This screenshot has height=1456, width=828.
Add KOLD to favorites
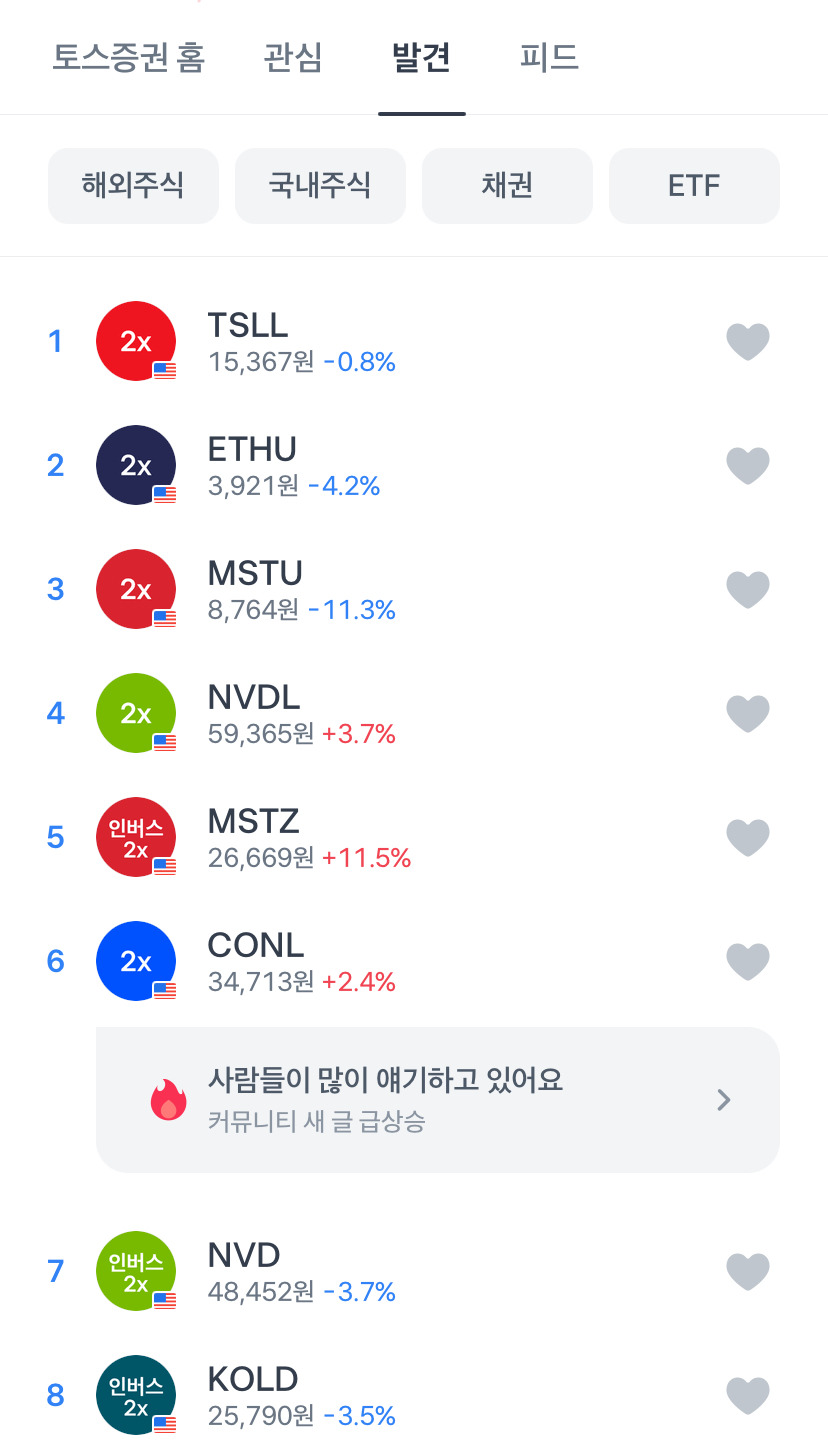point(747,1396)
